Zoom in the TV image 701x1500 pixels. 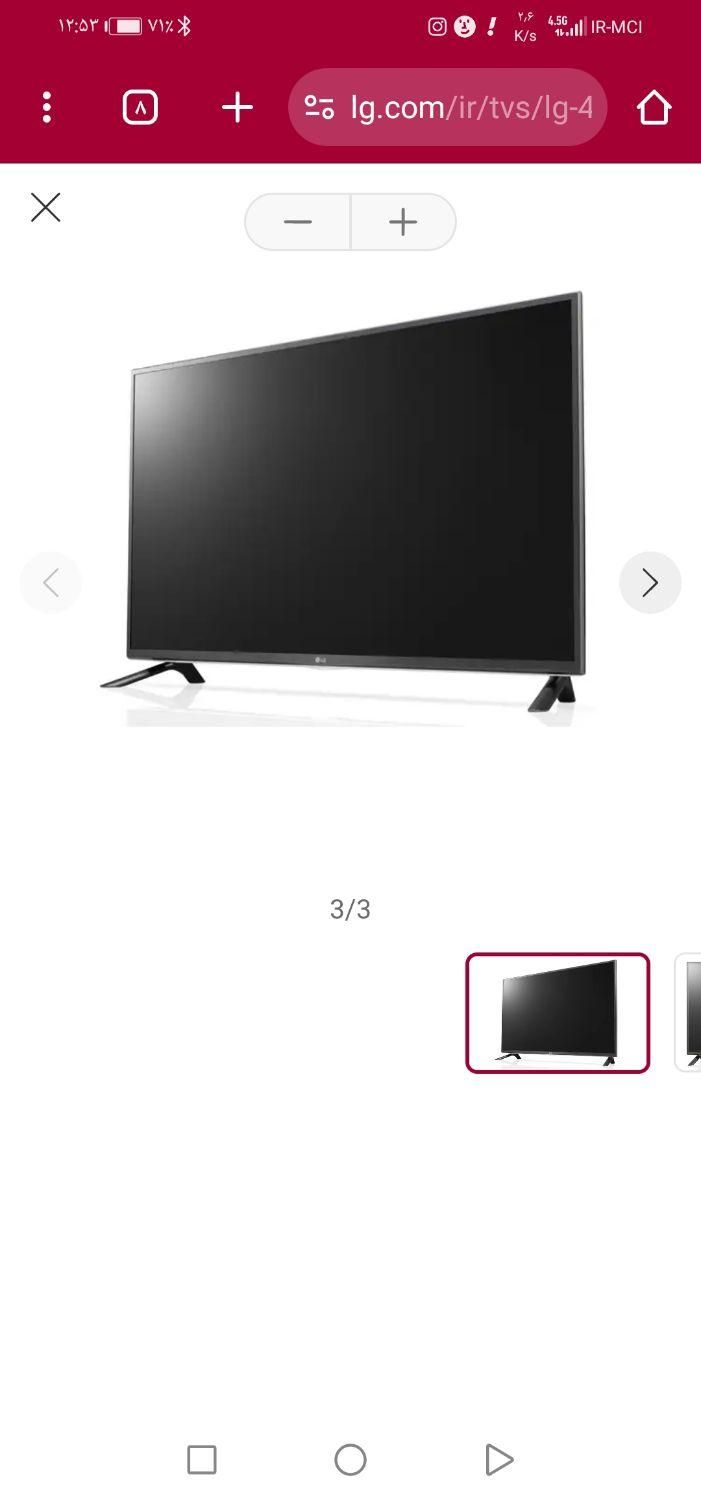point(403,222)
